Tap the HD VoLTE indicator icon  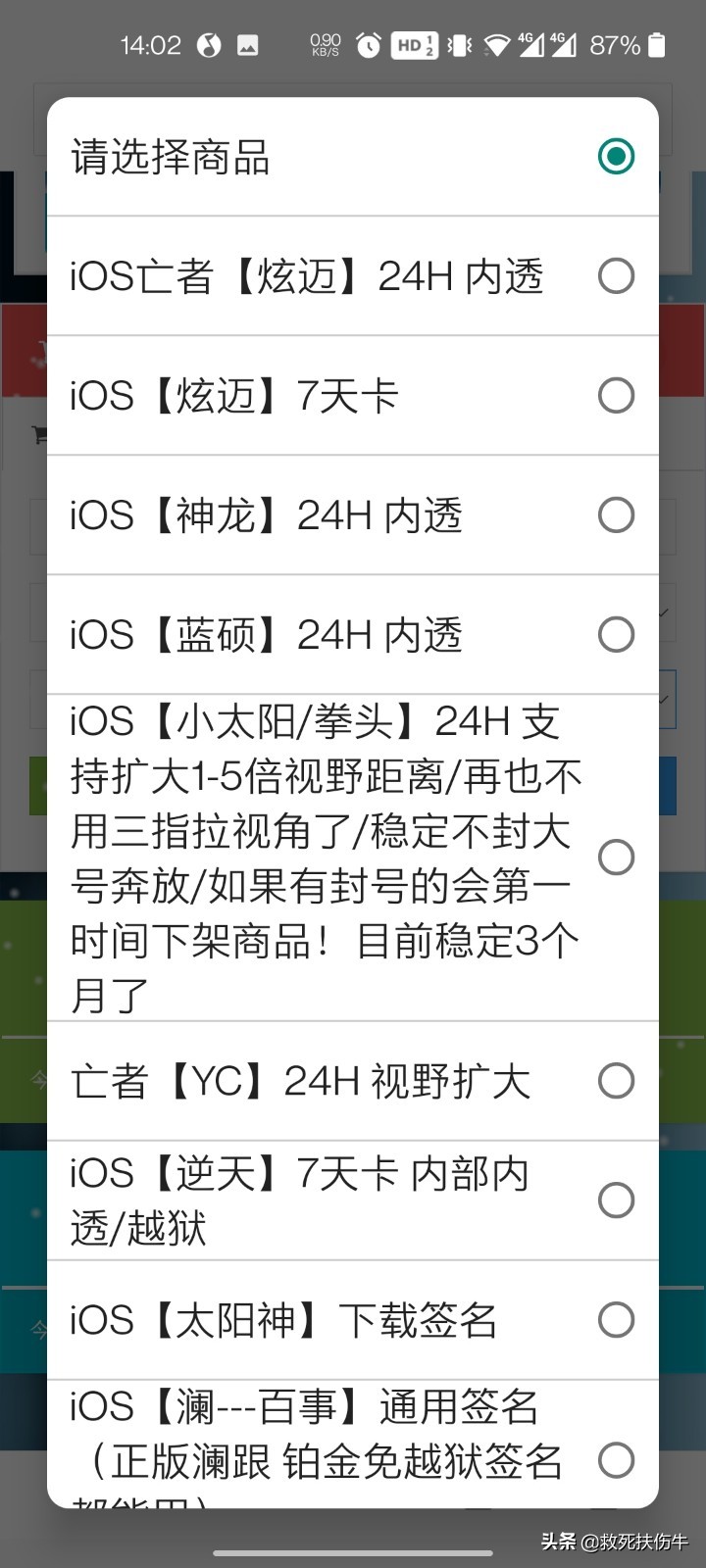(x=414, y=45)
